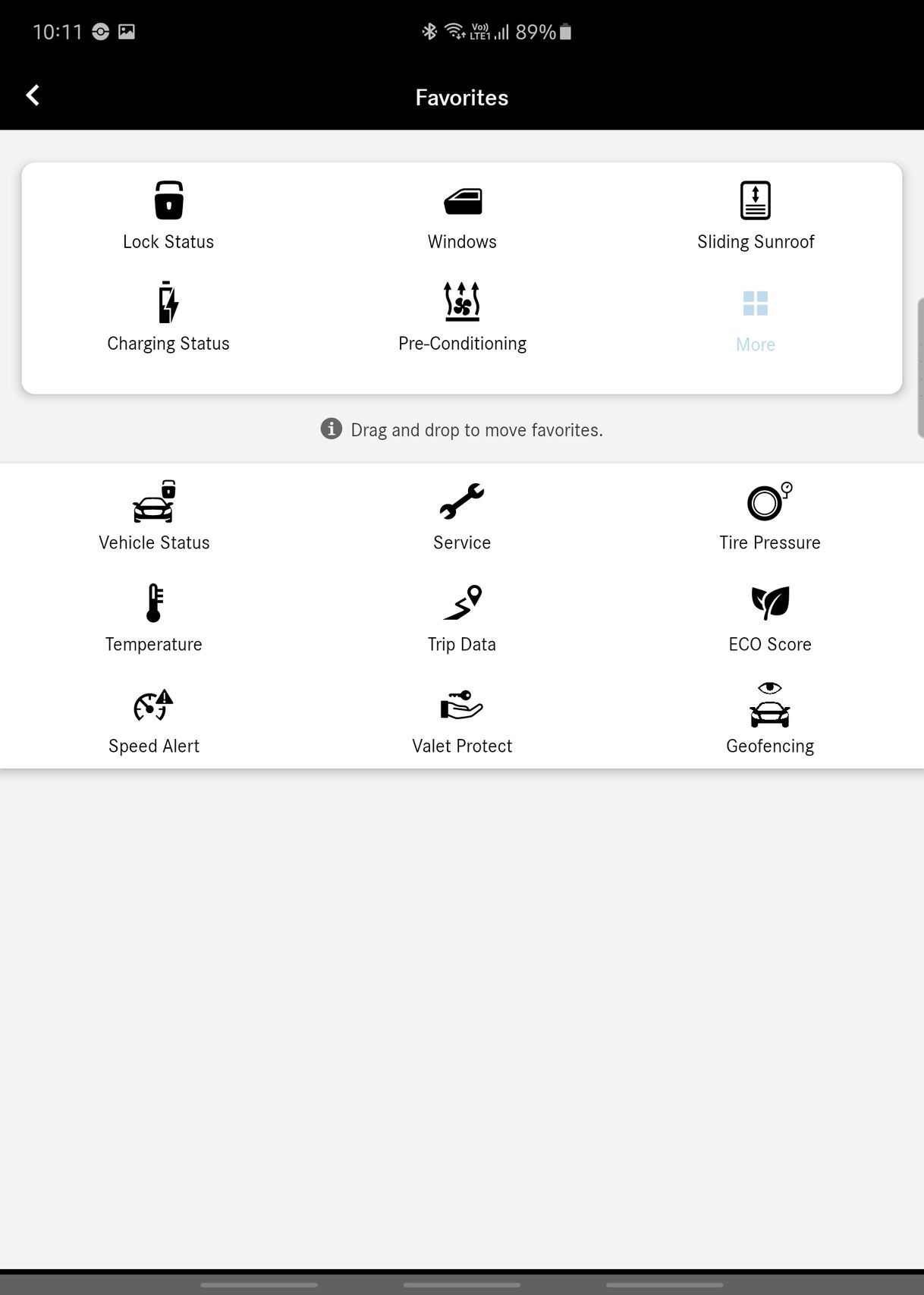Open Lock Status favorite
Viewport: 924px width, 1295px height.
tap(168, 215)
